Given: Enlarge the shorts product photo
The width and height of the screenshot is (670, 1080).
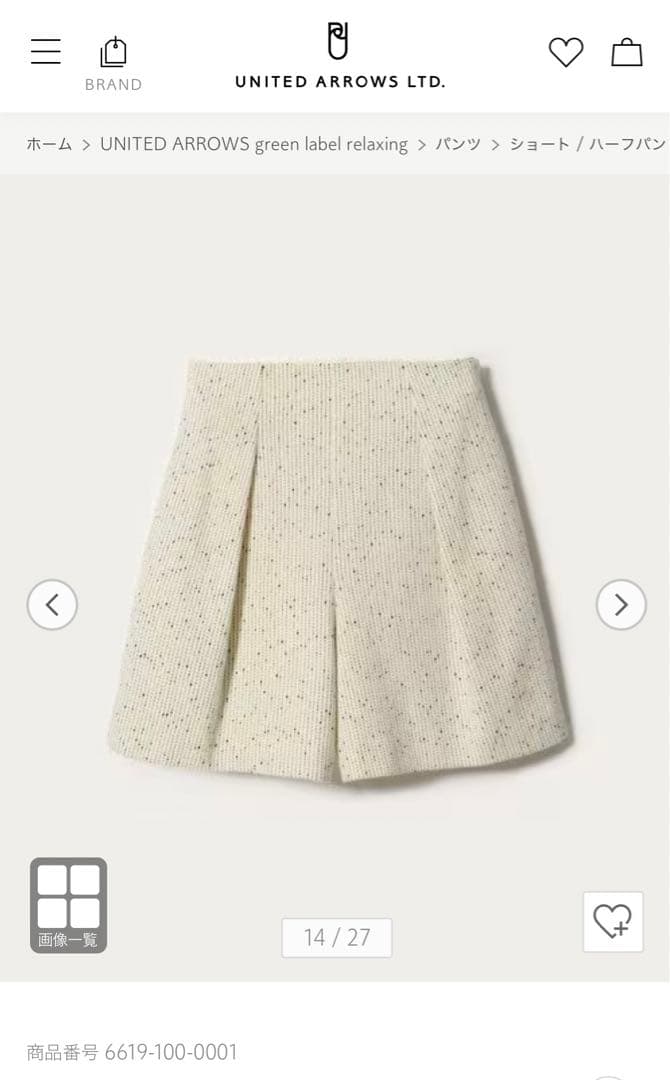Looking at the screenshot, I should pyautogui.click(x=339, y=570).
